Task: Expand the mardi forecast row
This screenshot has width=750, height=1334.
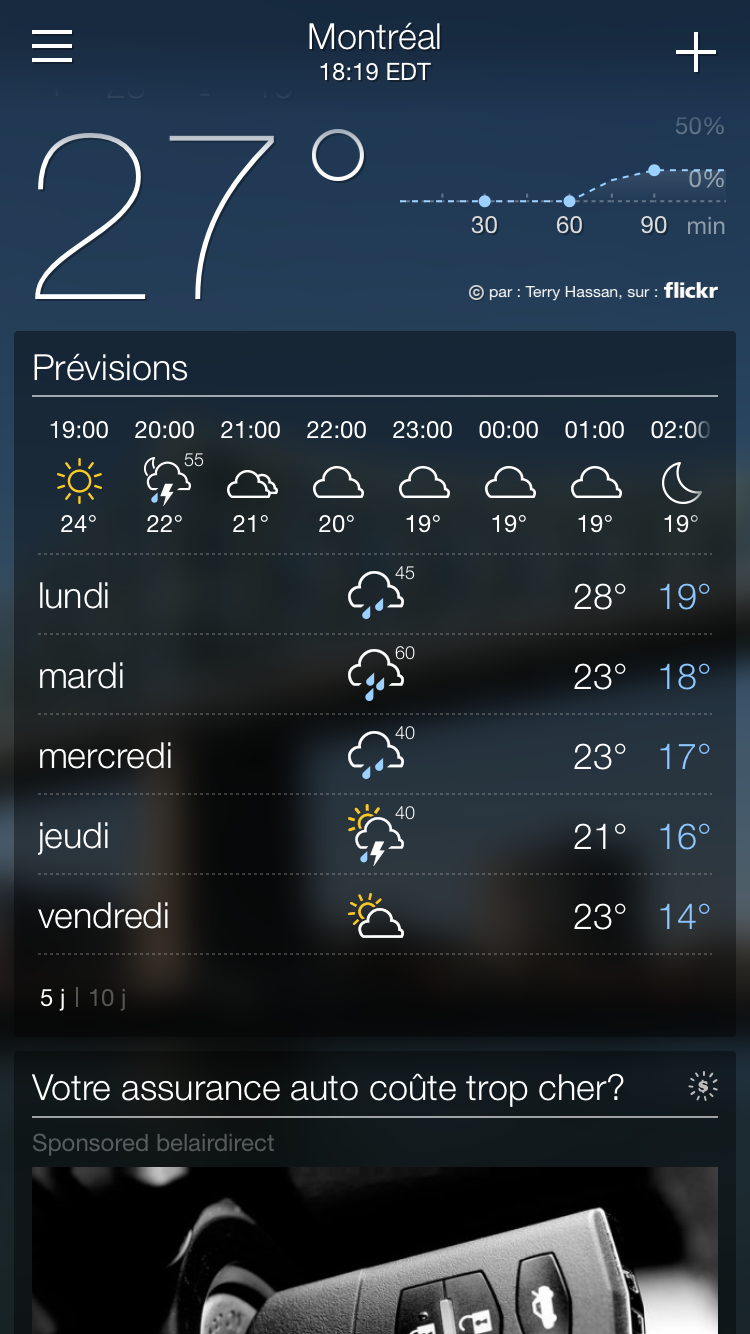Action: (374, 676)
